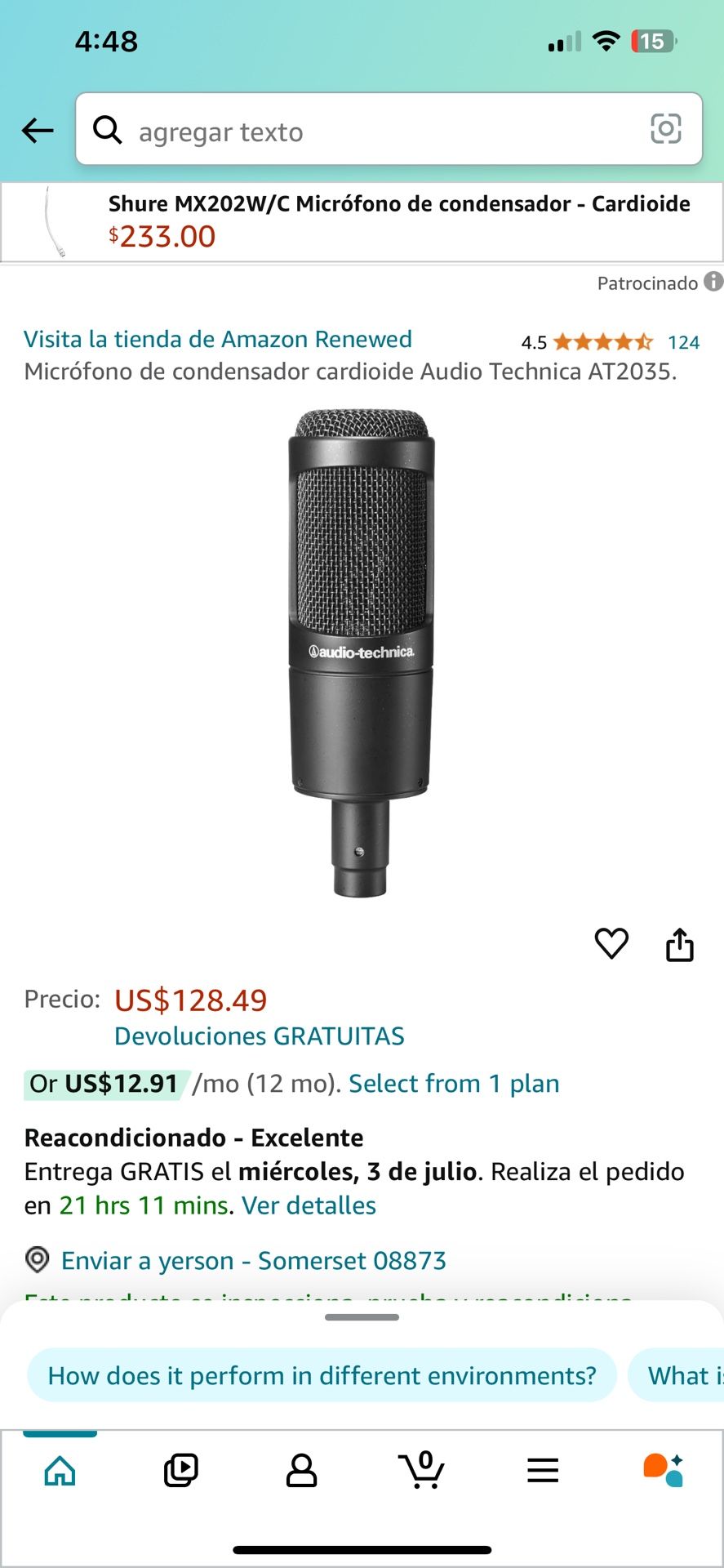Open the video feed icon in bottom bar

pos(179,1470)
